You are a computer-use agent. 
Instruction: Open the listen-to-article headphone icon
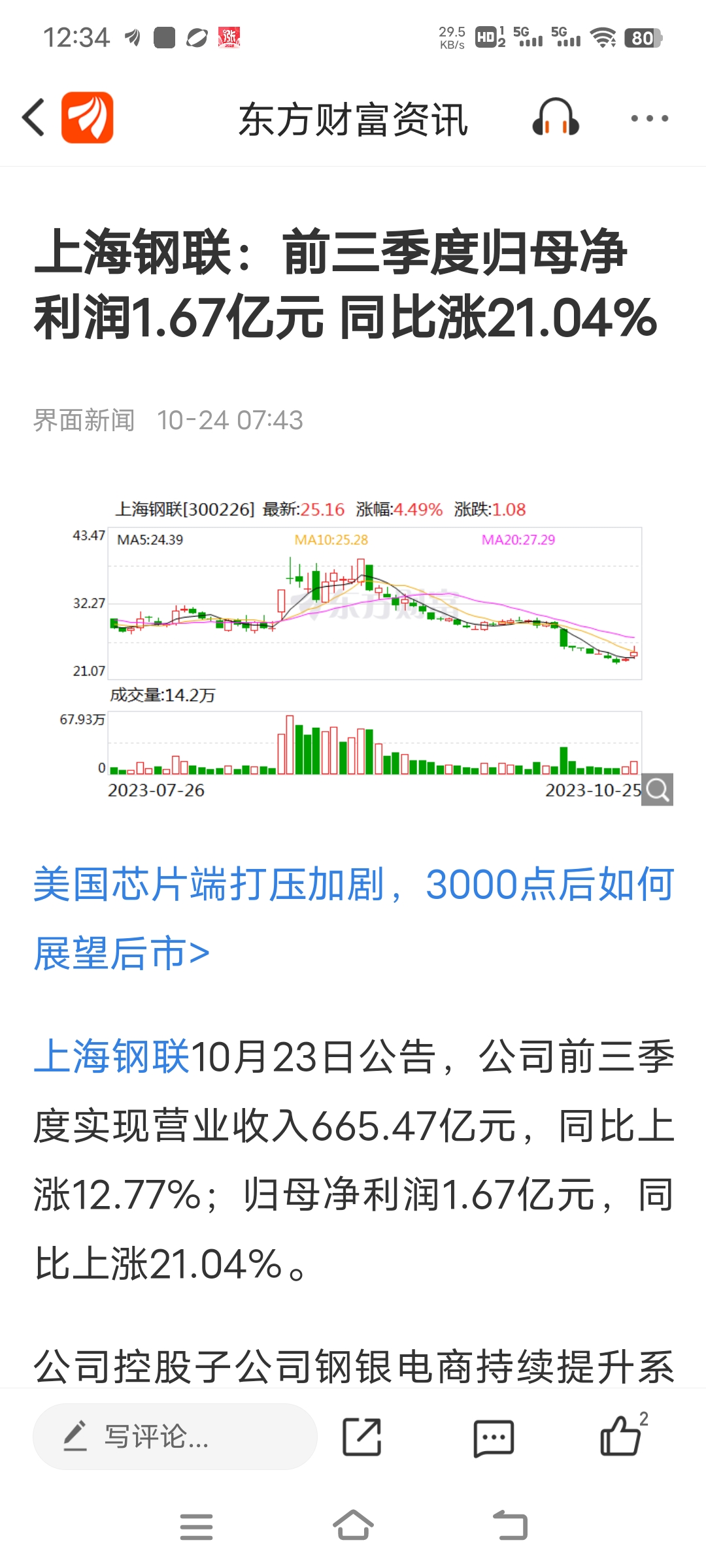coord(556,118)
